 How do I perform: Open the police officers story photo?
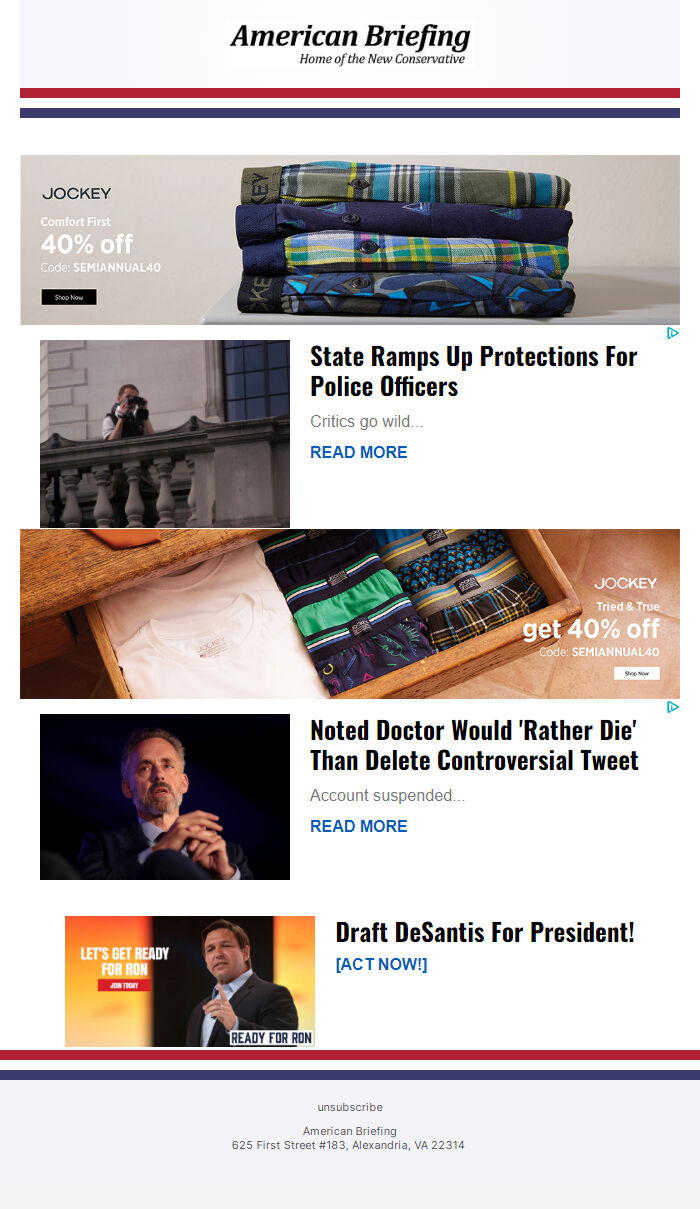tap(165, 433)
